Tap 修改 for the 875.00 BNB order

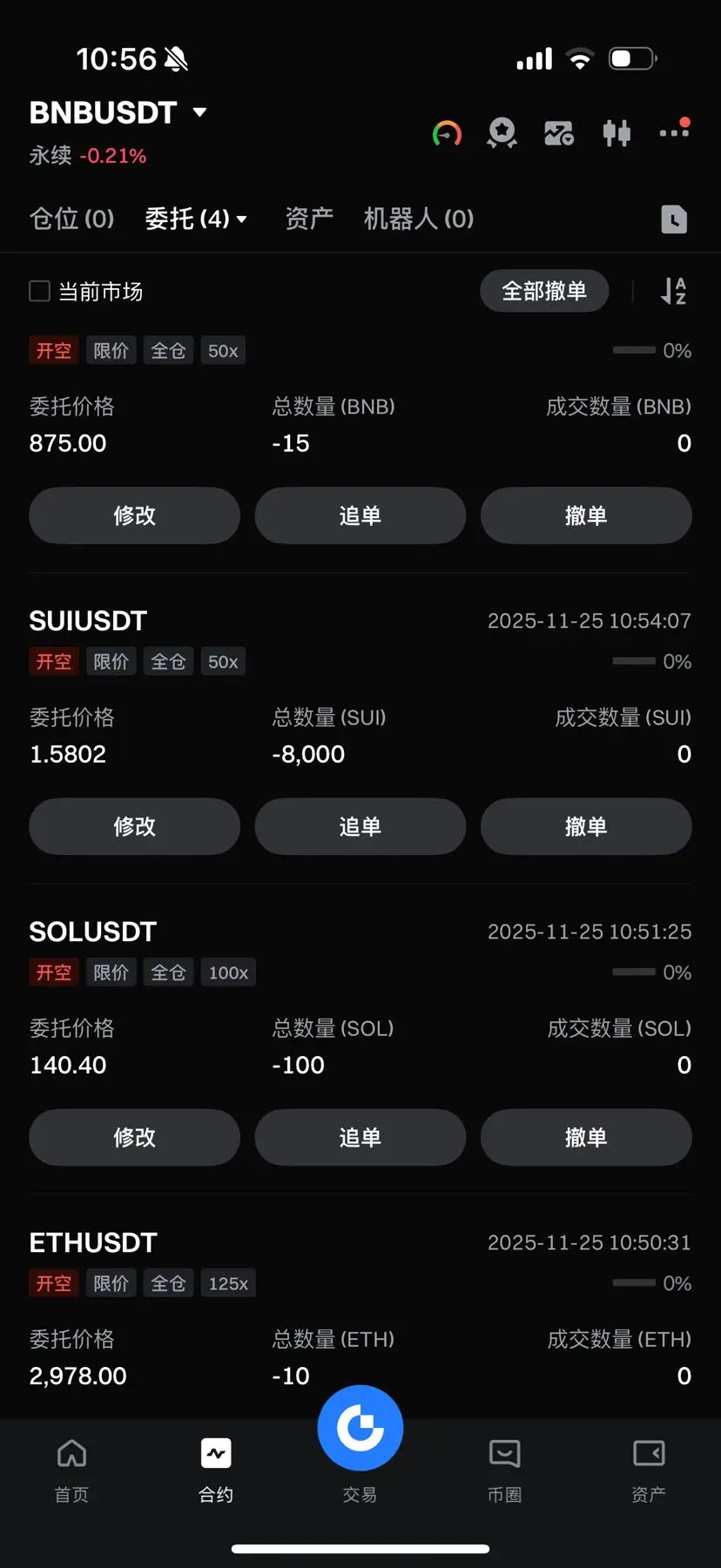(x=134, y=515)
